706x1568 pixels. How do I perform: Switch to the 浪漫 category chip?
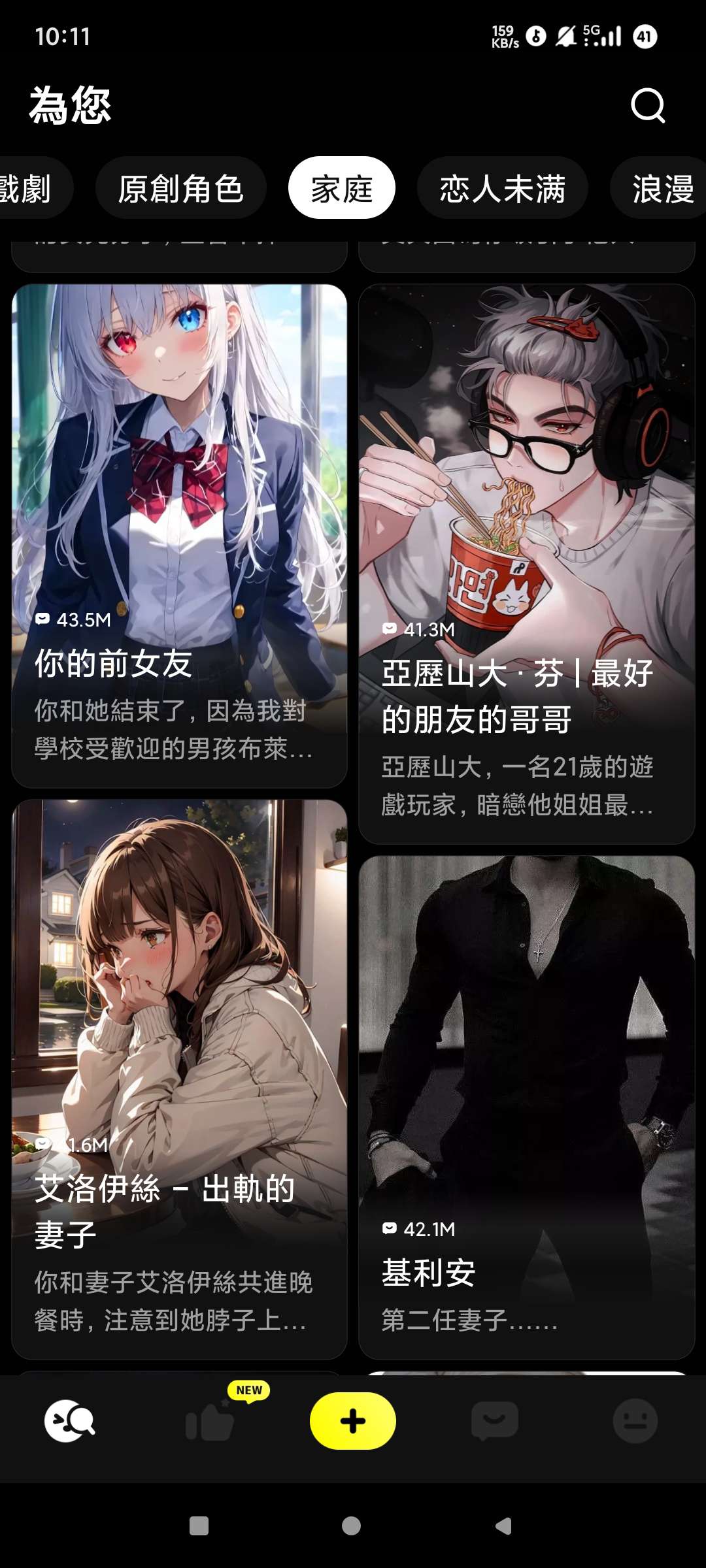click(662, 189)
